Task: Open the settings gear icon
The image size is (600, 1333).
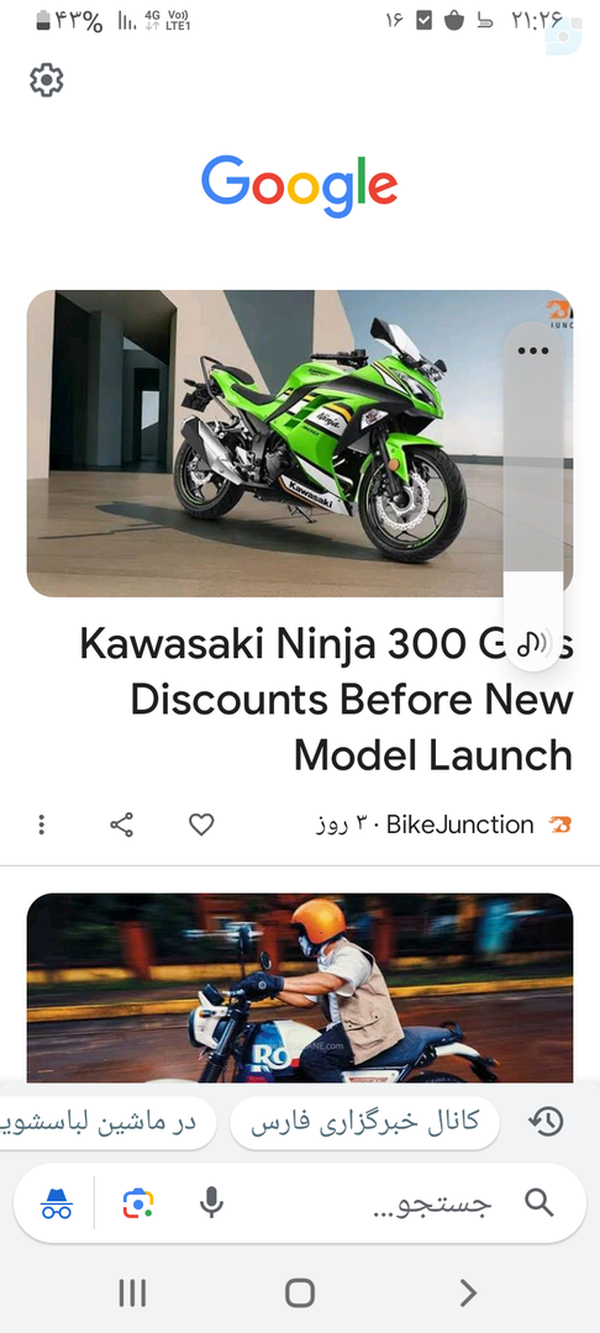Action: (x=46, y=80)
